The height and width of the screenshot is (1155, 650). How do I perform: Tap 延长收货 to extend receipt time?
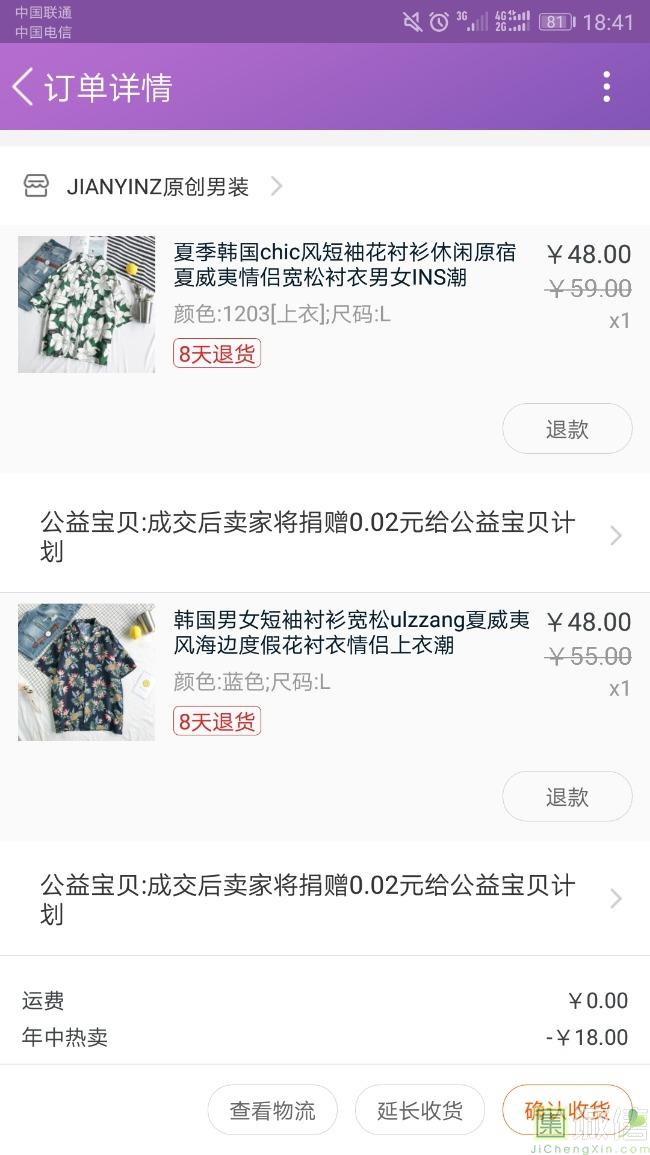tap(419, 1110)
